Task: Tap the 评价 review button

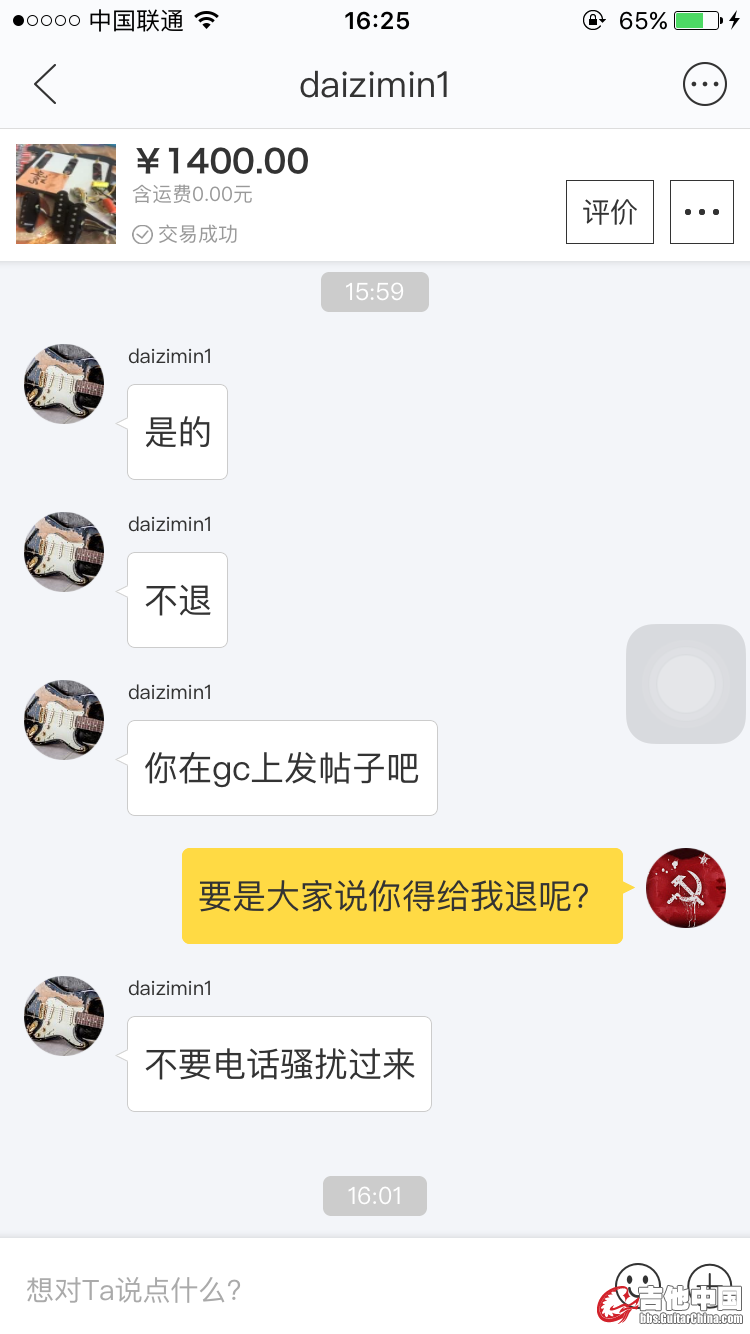Action: click(x=609, y=212)
